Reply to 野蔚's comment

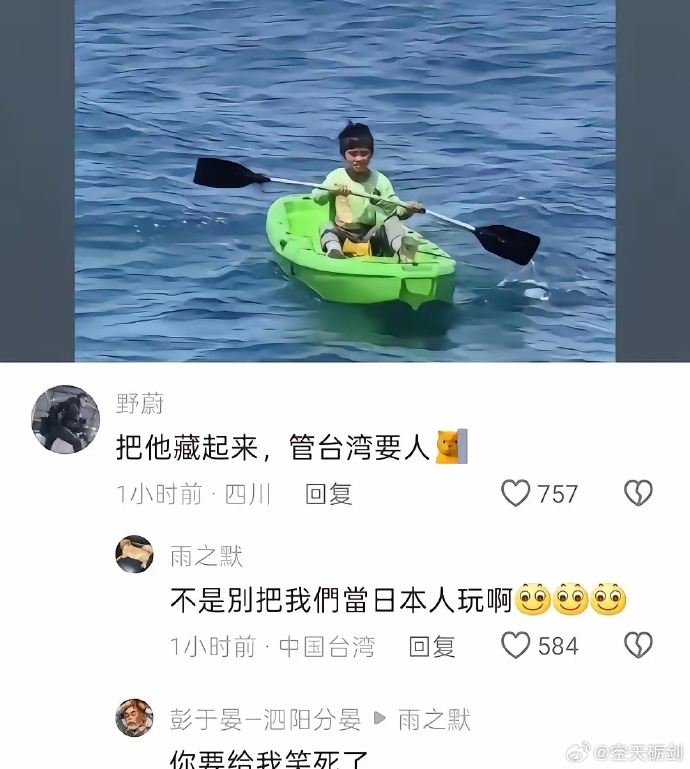pos(329,494)
